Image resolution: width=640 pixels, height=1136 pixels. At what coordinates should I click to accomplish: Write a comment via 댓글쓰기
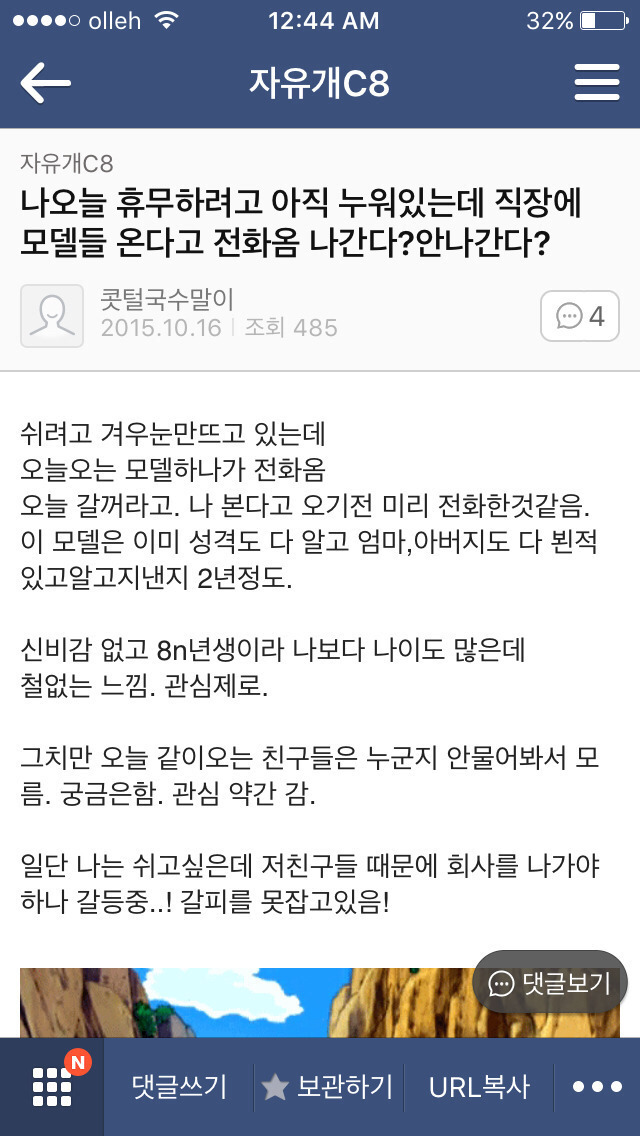[x=179, y=1087]
